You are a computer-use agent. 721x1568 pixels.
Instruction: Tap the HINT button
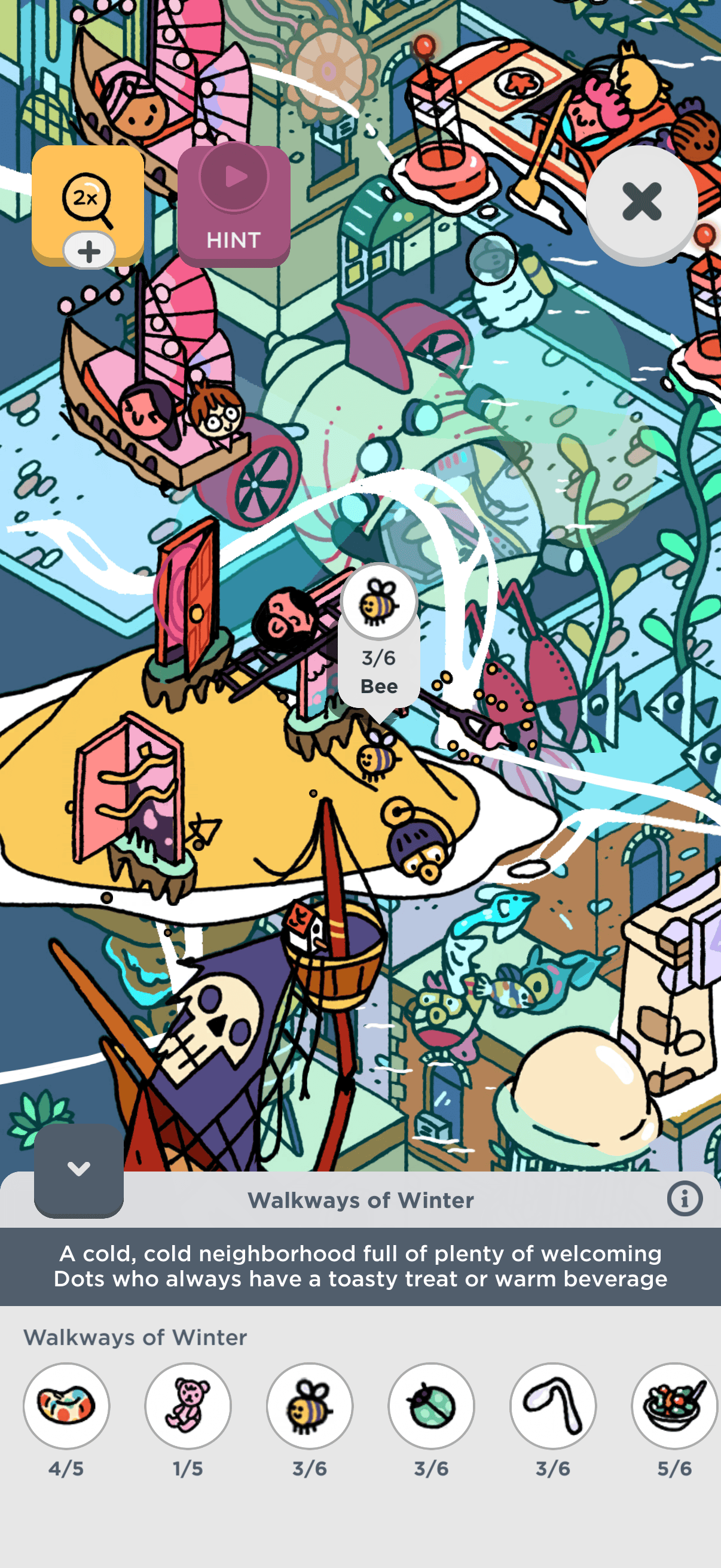point(234,205)
